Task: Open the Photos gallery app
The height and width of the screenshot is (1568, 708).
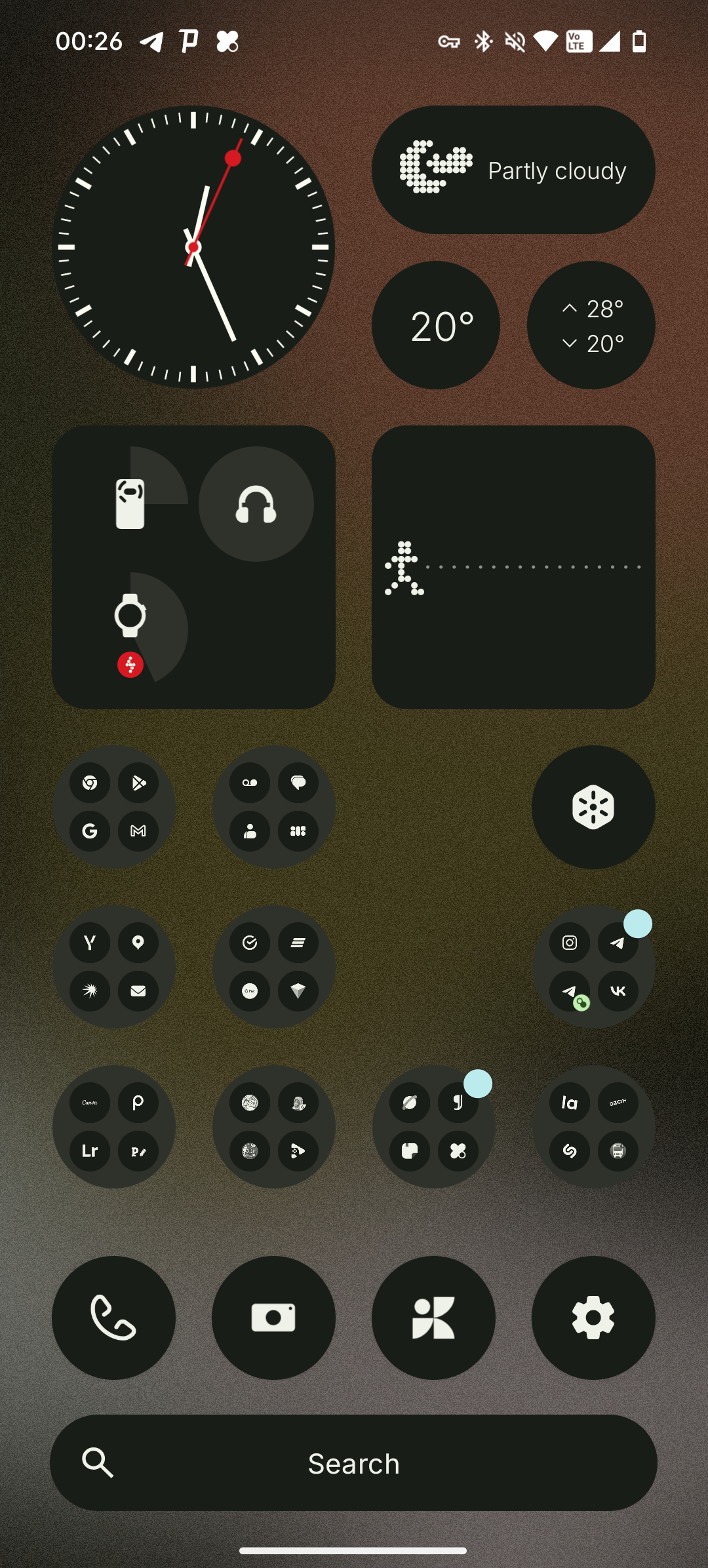Action: pyautogui.click(x=433, y=1318)
